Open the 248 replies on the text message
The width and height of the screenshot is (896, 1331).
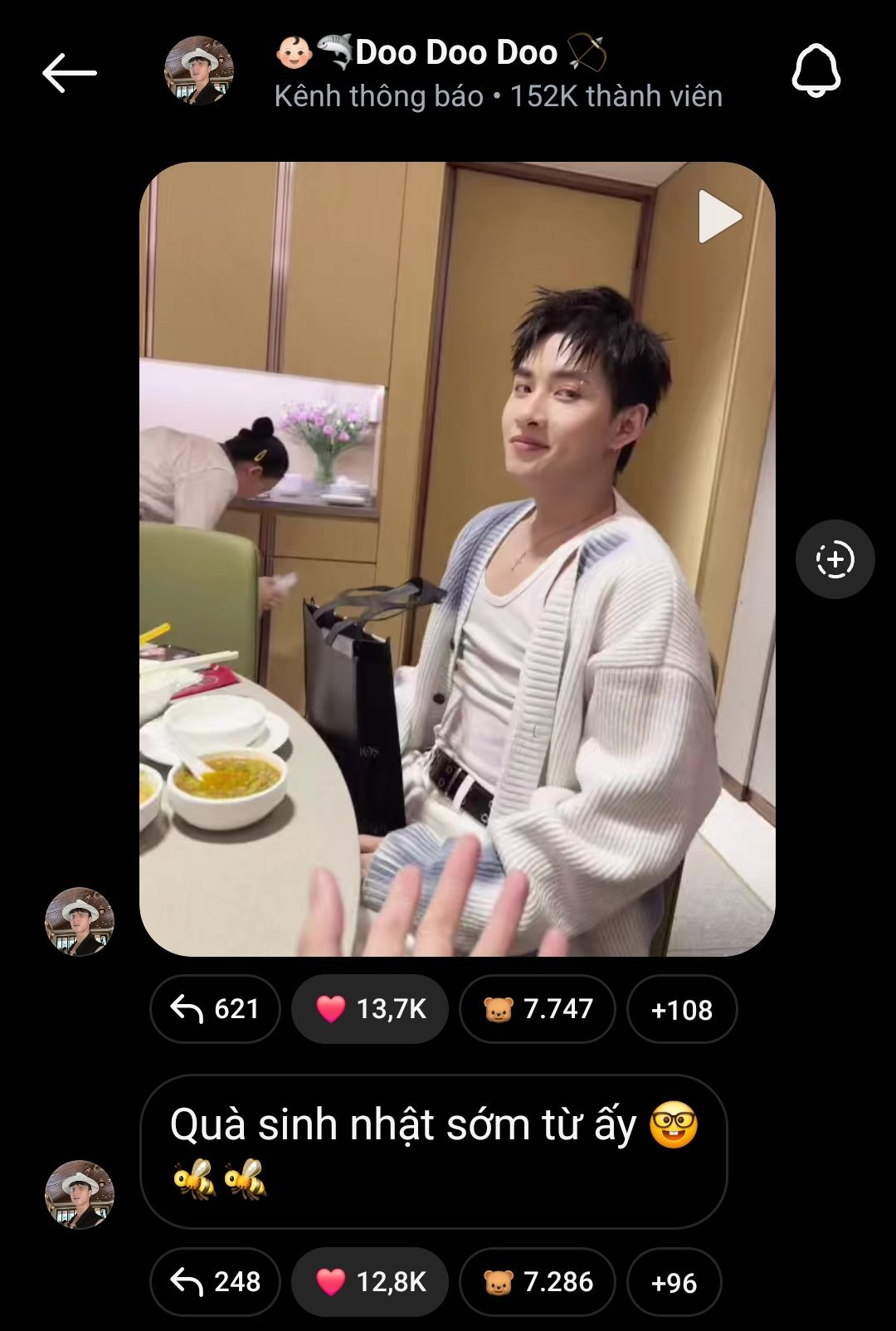(x=215, y=1282)
